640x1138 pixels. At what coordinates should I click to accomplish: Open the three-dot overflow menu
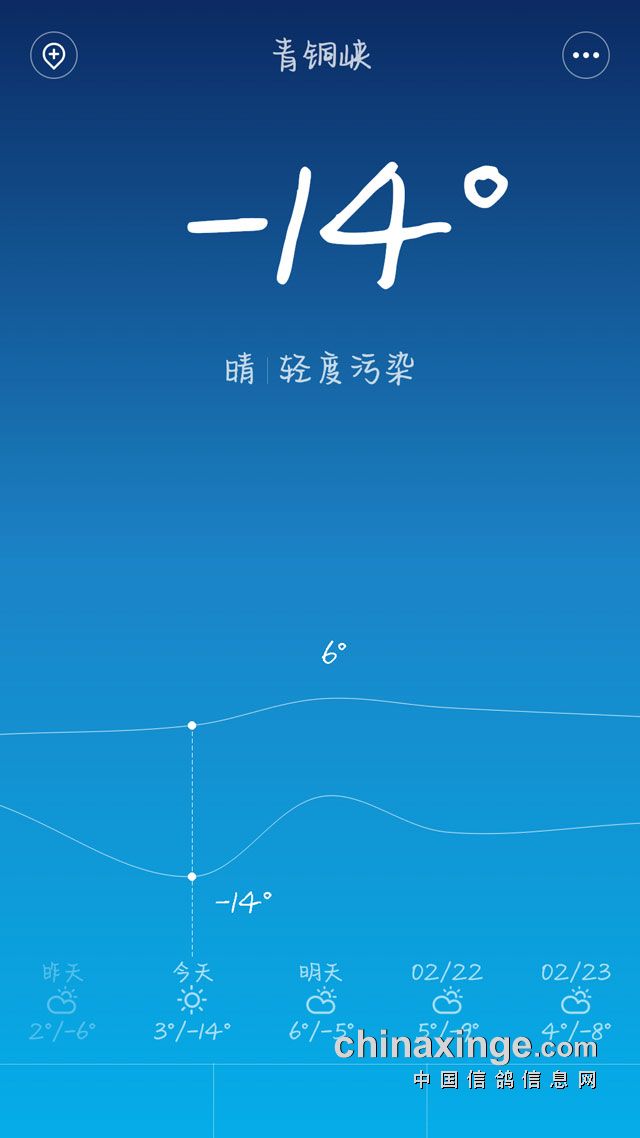585,55
